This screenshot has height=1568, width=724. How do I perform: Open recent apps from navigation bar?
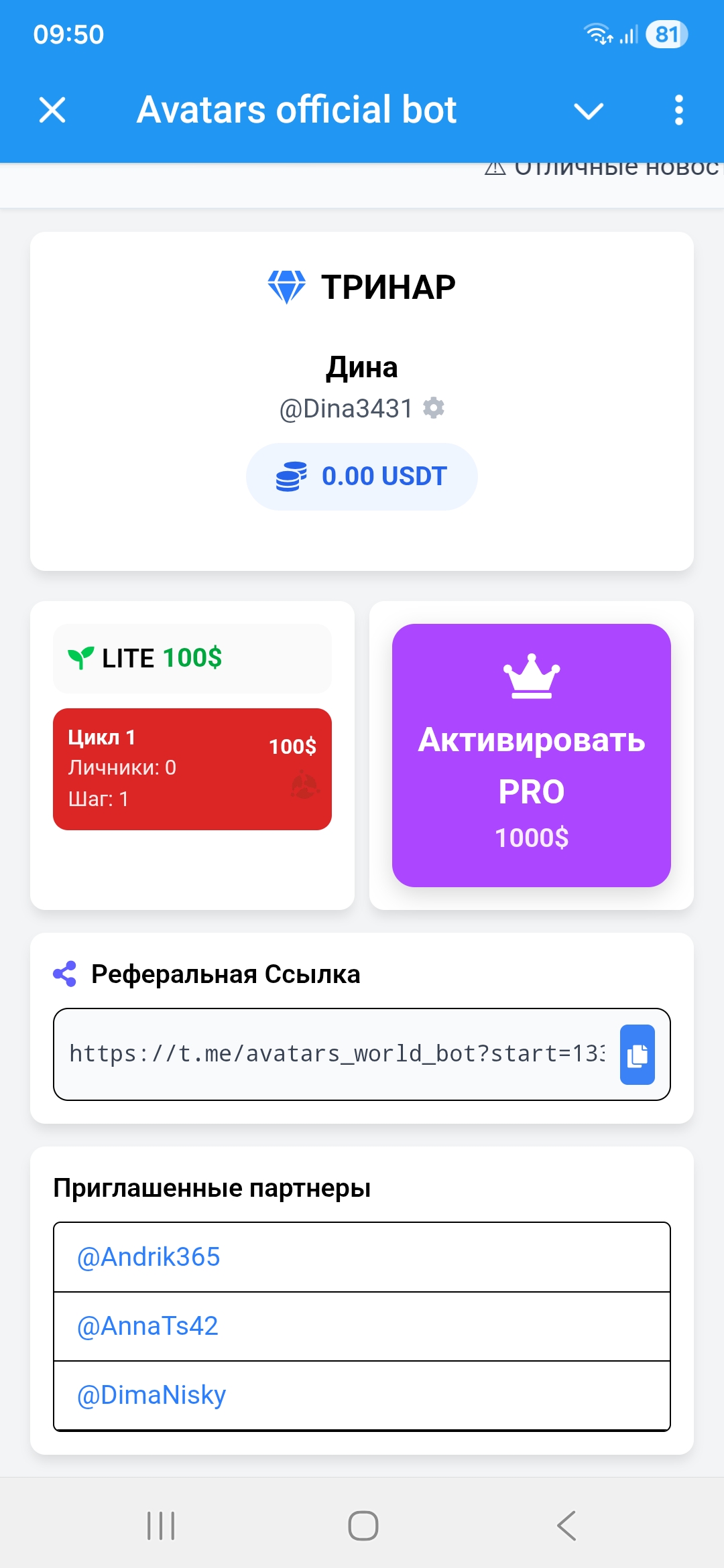161,1526
